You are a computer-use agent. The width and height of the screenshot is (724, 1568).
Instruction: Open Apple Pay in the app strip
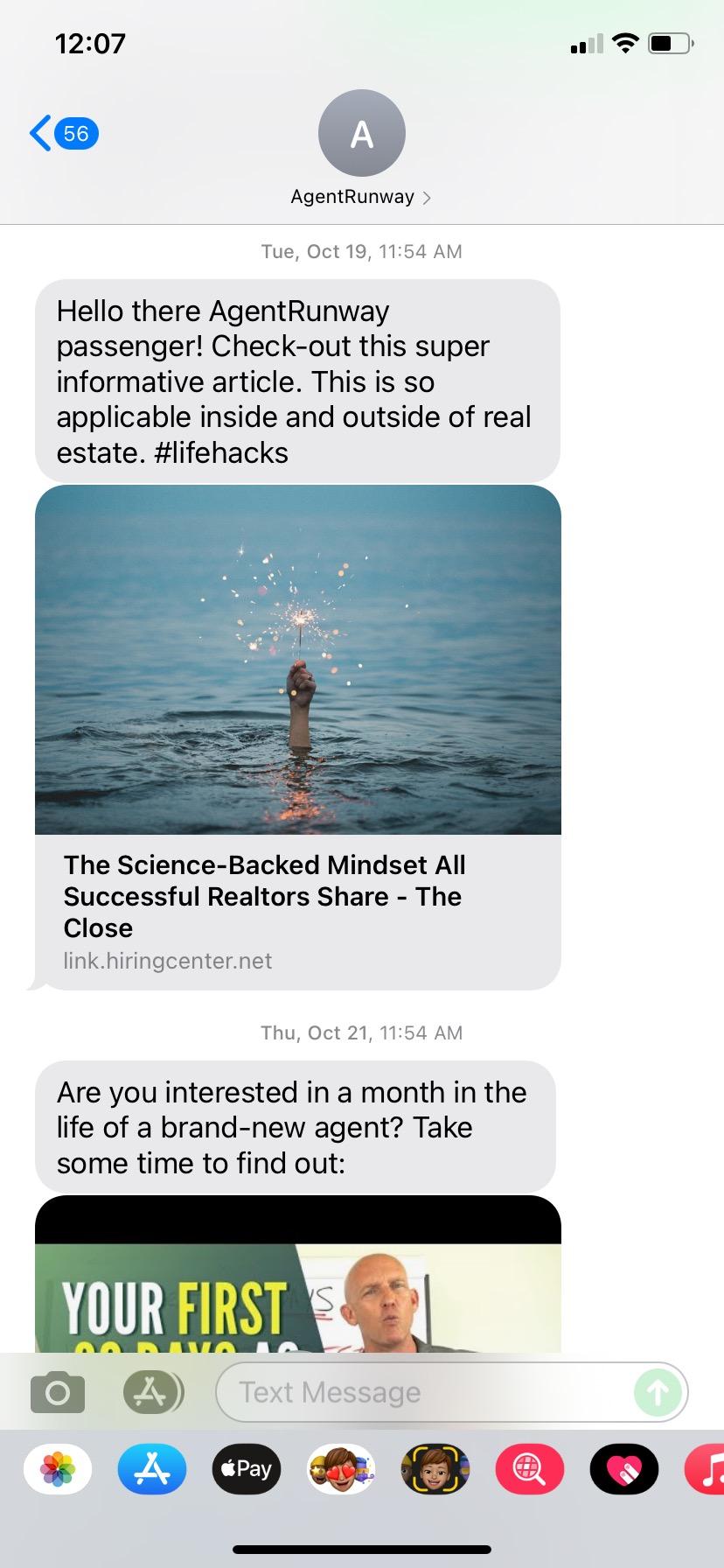[x=247, y=1469]
